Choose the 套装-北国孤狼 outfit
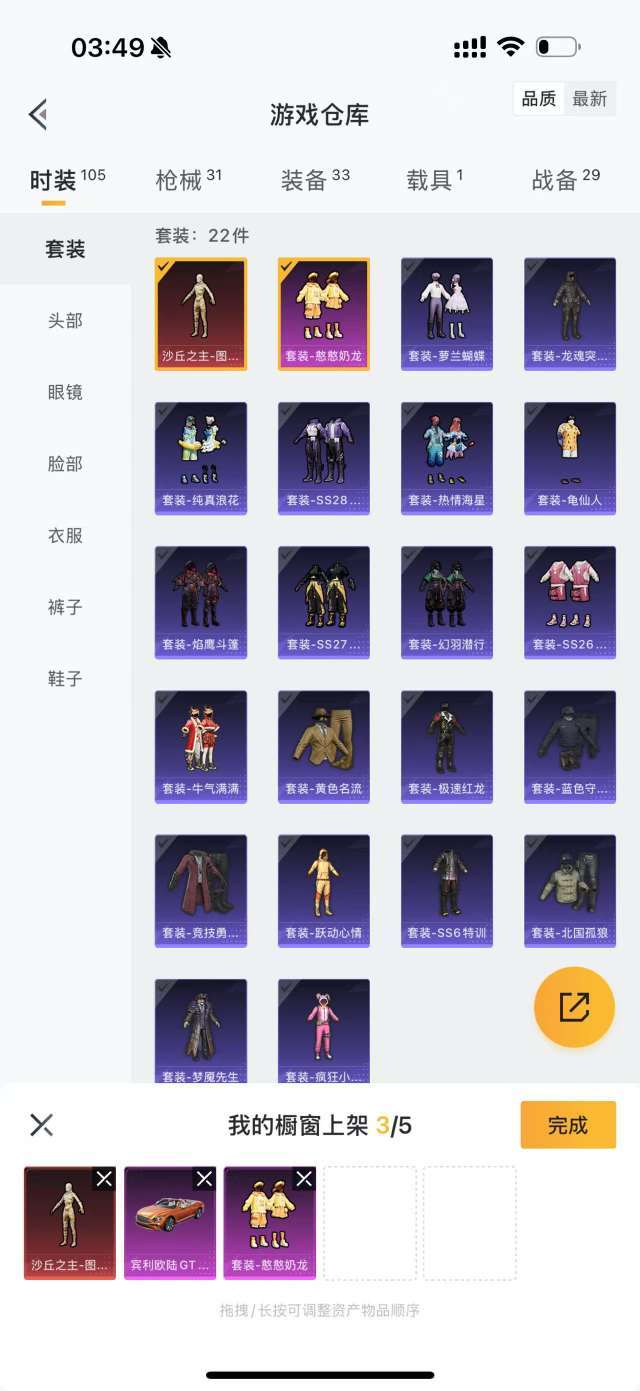This screenshot has height=1391, width=640. pos(570,891)
